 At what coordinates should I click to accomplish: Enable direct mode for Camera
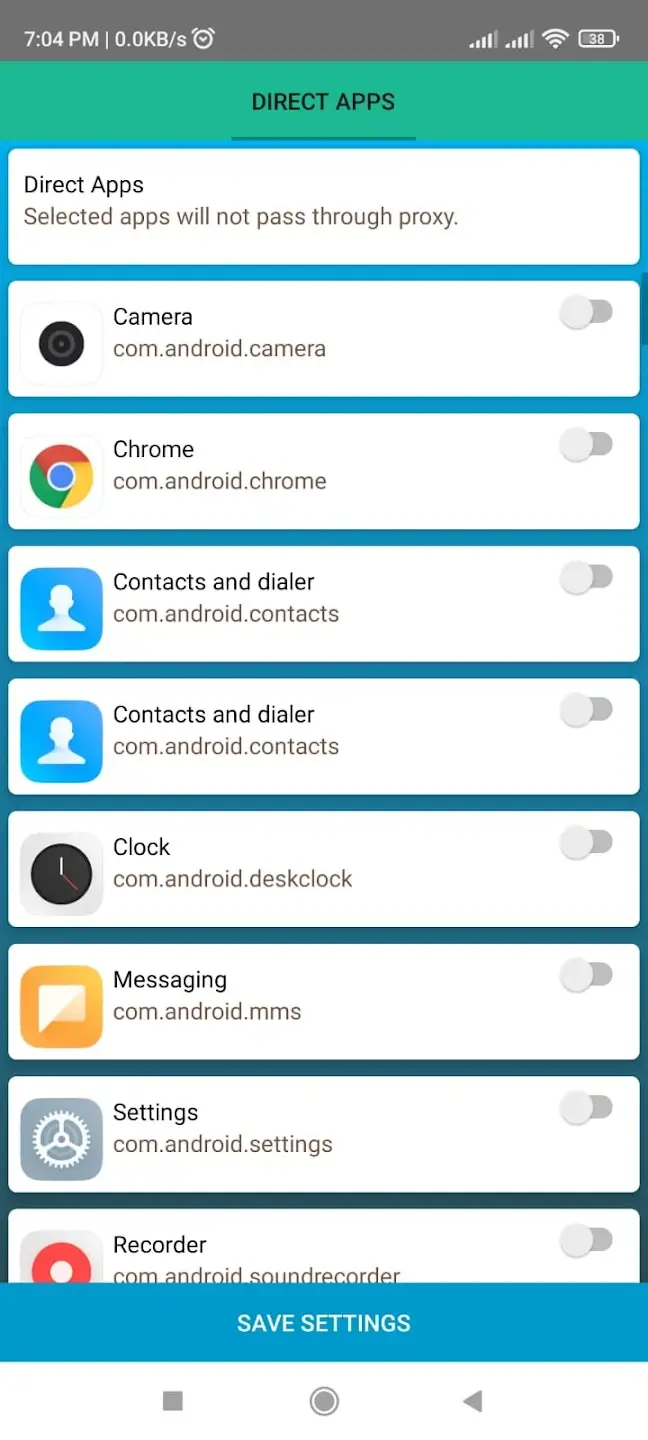[586, 313]
